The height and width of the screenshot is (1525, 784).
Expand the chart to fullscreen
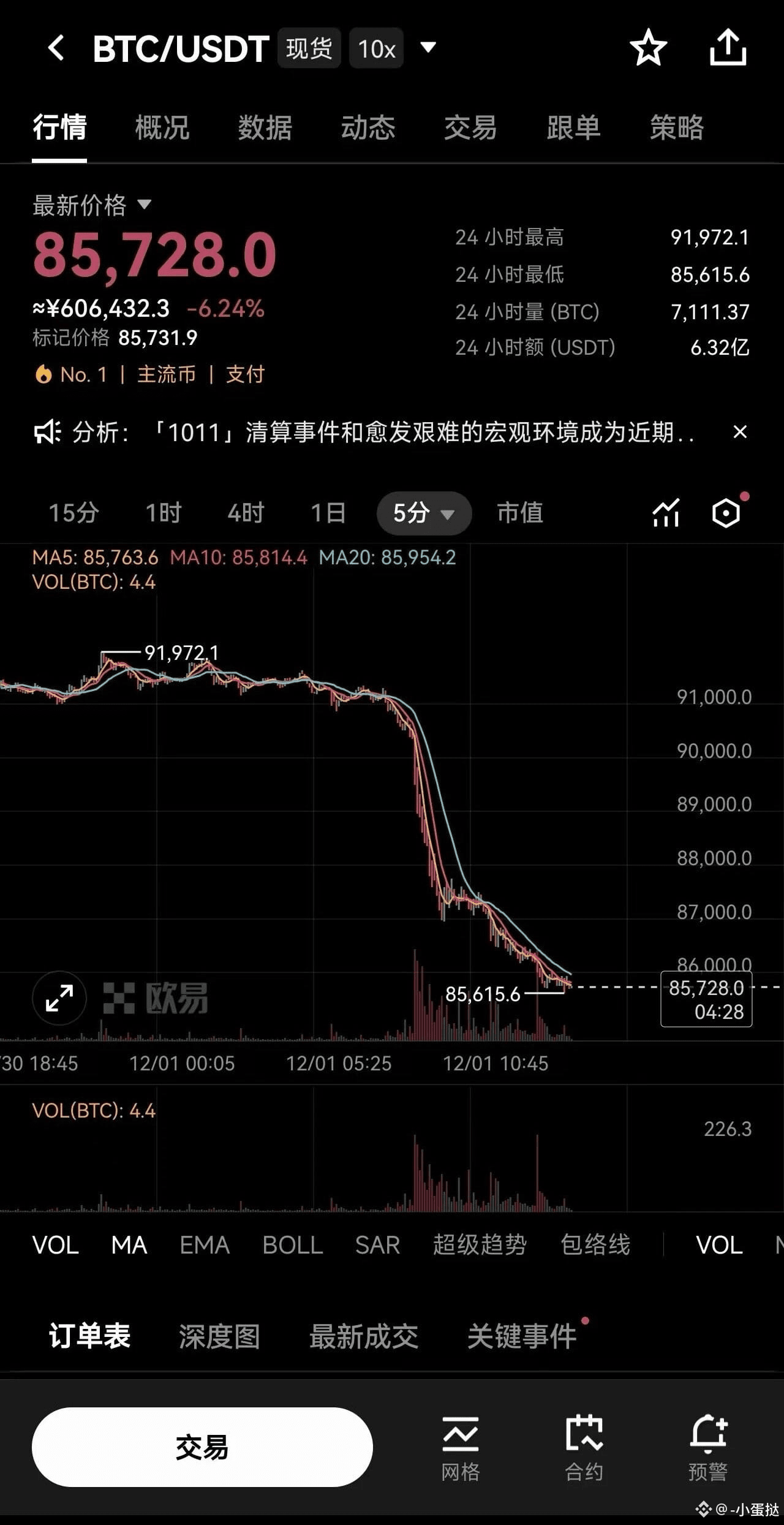[59, 998]
